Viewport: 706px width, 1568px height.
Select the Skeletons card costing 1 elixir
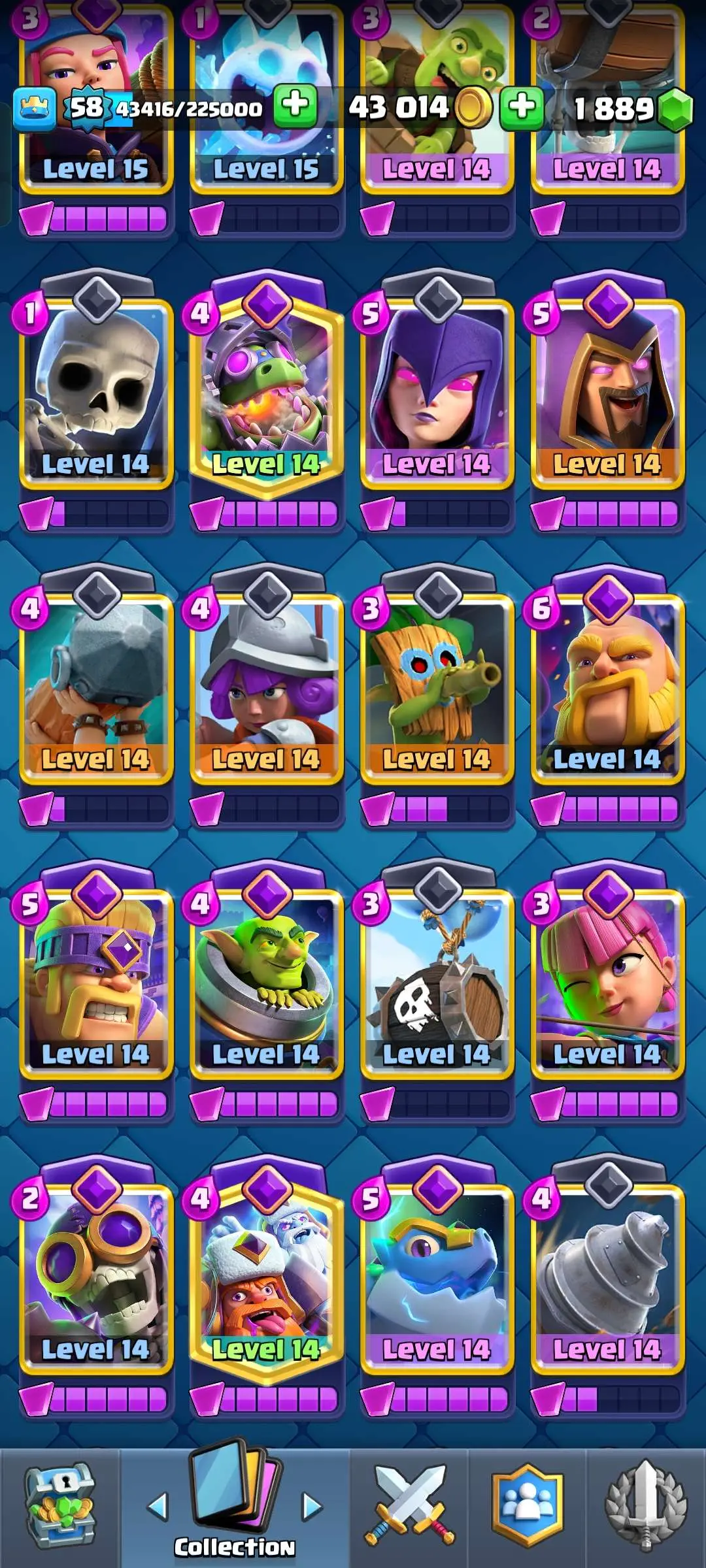pyautogui.click(x=96, y=392)
